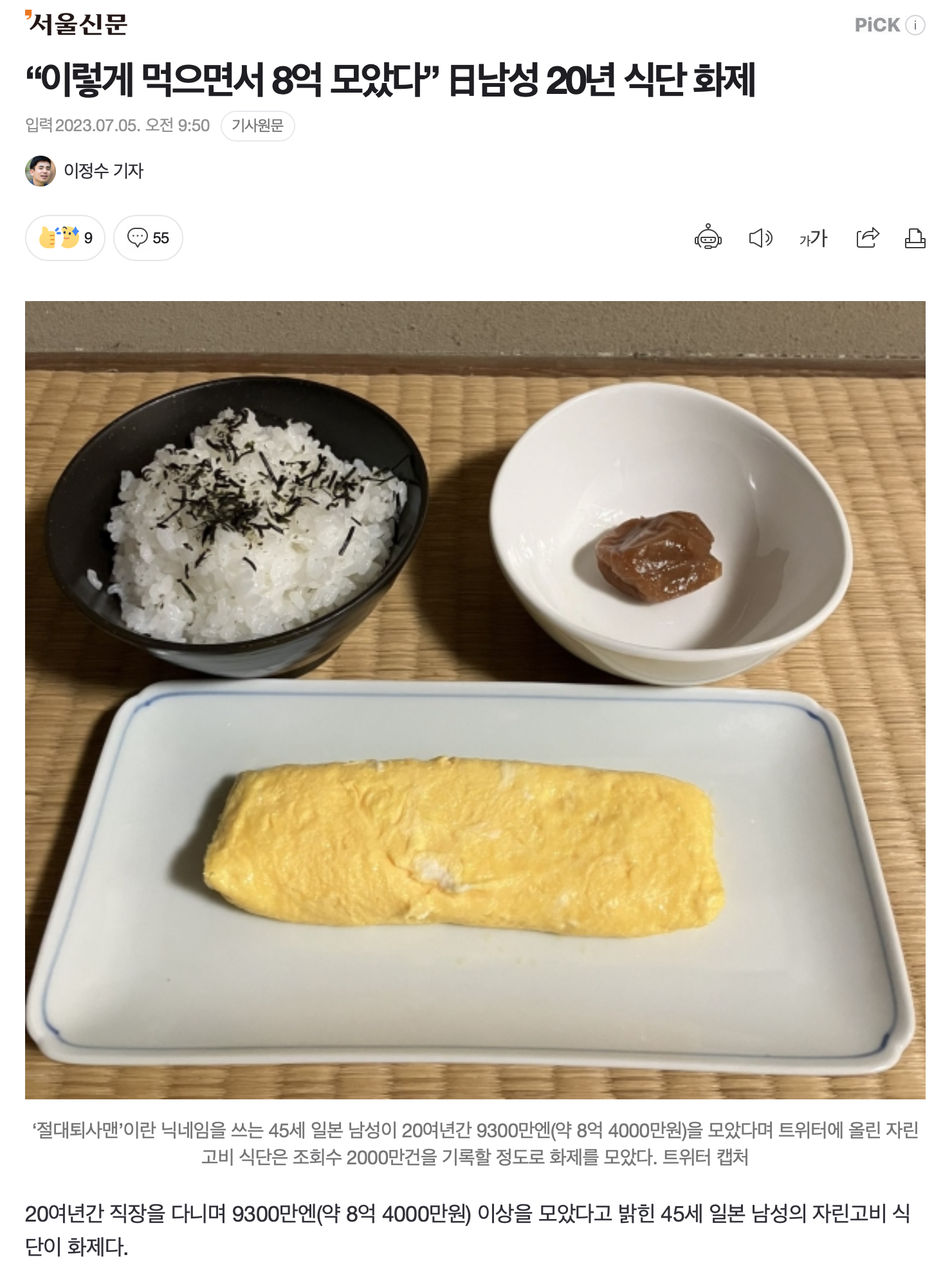The image size is (952, 1284).
Task: Share this article
Action: coord(867,238)
